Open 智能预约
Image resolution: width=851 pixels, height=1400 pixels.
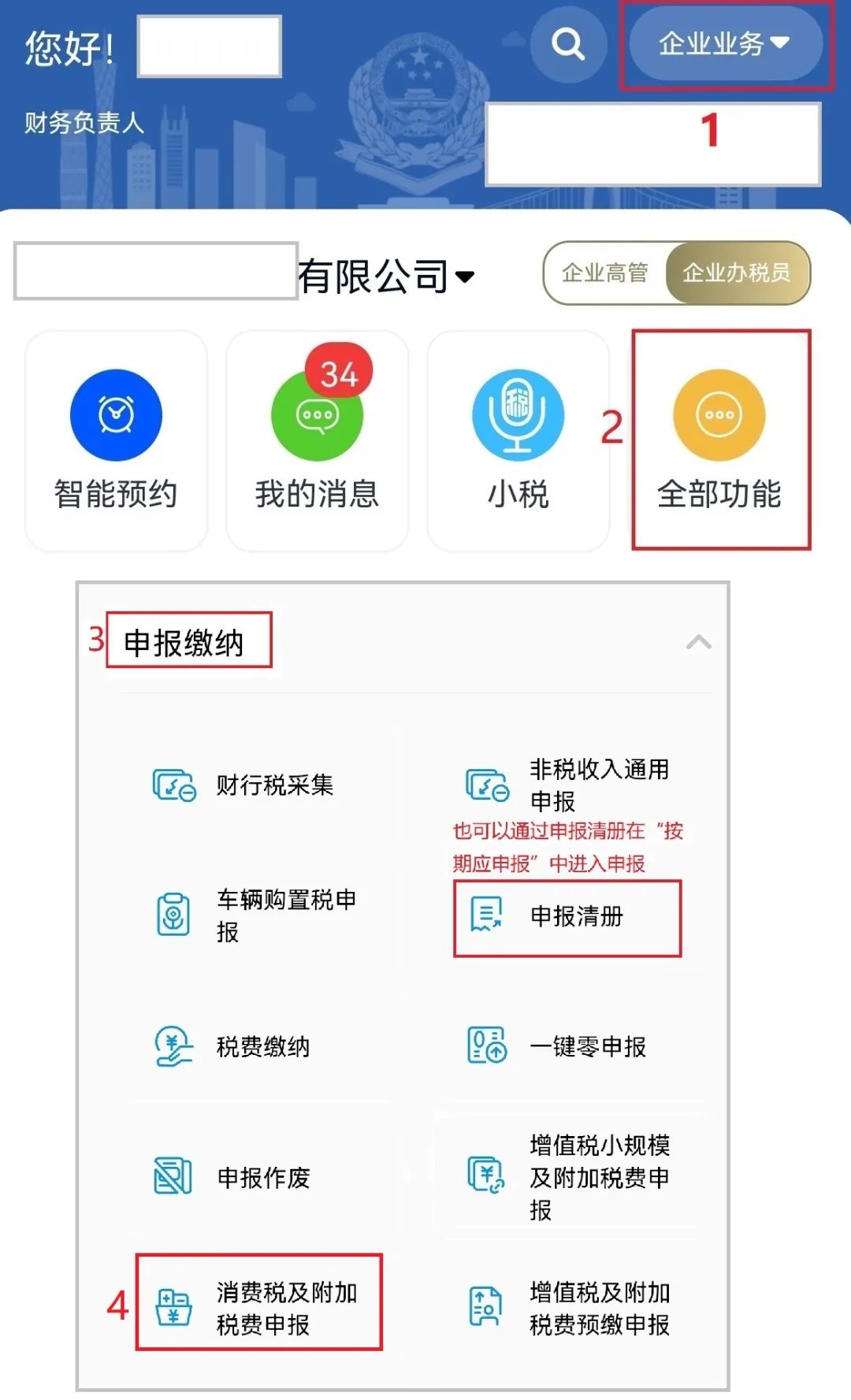116,440
